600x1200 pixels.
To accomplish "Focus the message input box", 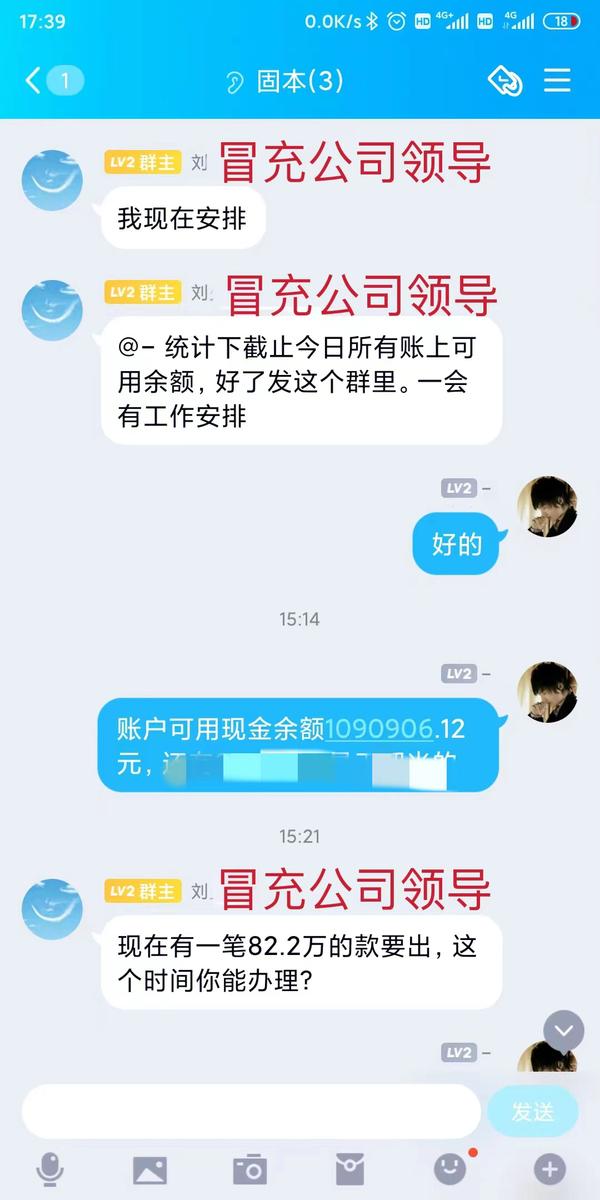I will point(251,1111).
